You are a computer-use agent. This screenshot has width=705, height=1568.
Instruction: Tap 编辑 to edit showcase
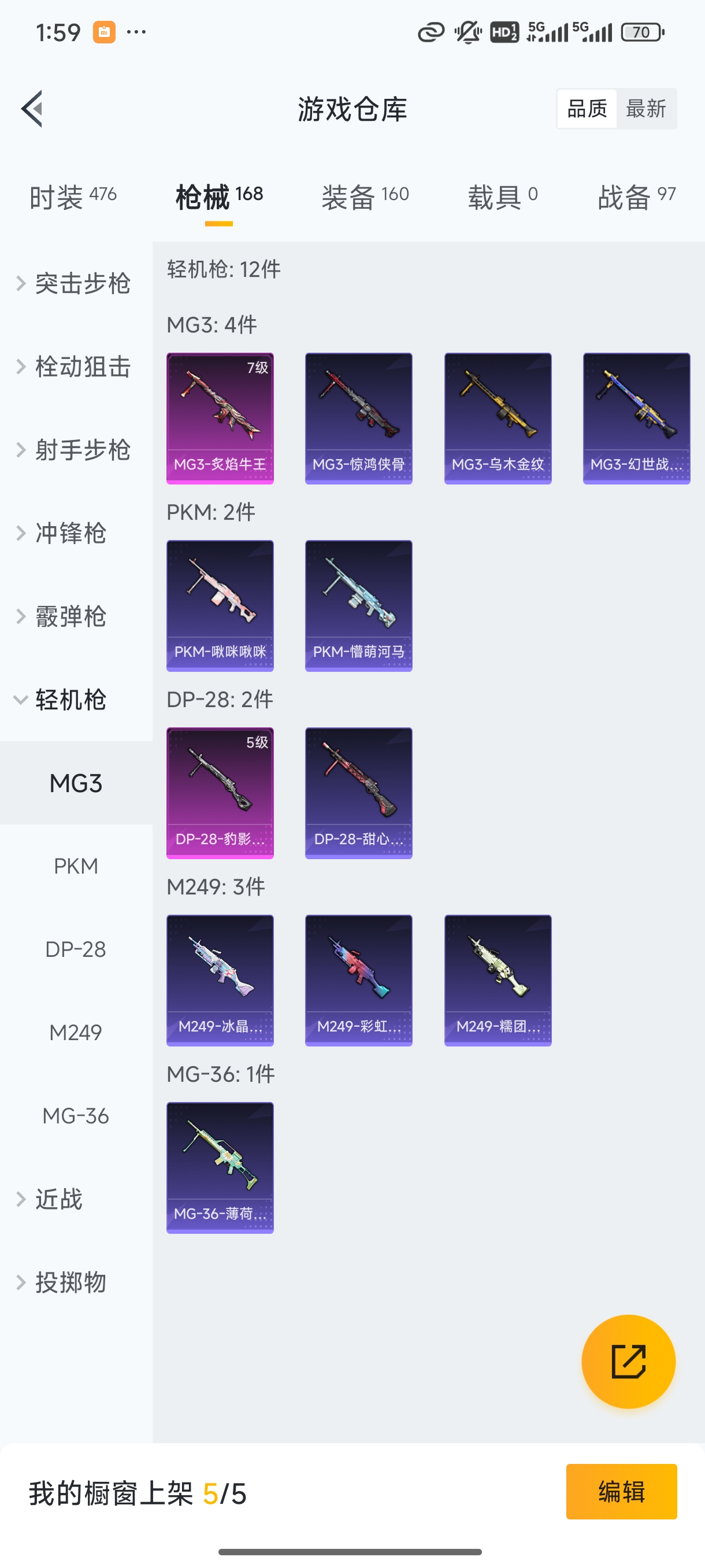pyautogui.click(x=621, y=1491)
